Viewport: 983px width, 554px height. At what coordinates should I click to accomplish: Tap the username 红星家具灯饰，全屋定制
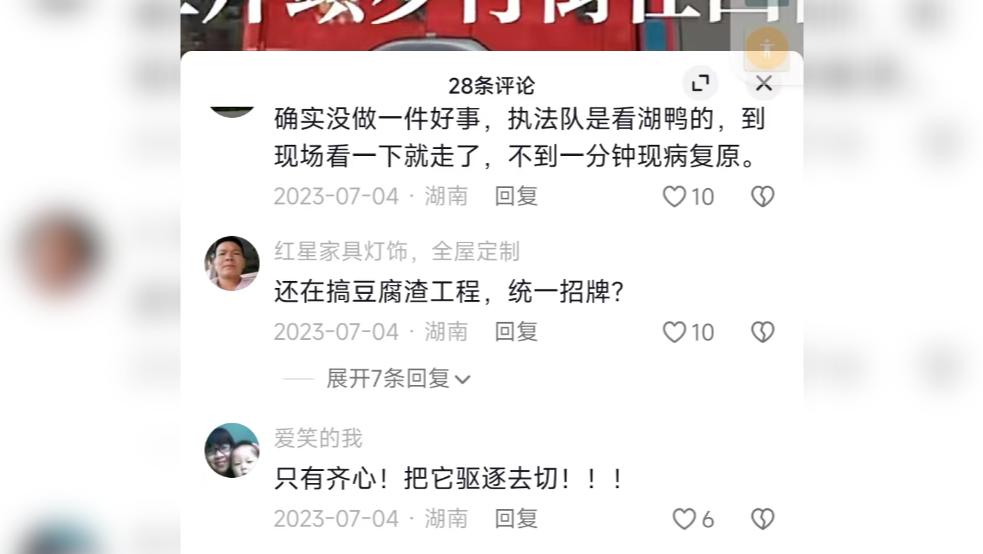tap(397, 251)
